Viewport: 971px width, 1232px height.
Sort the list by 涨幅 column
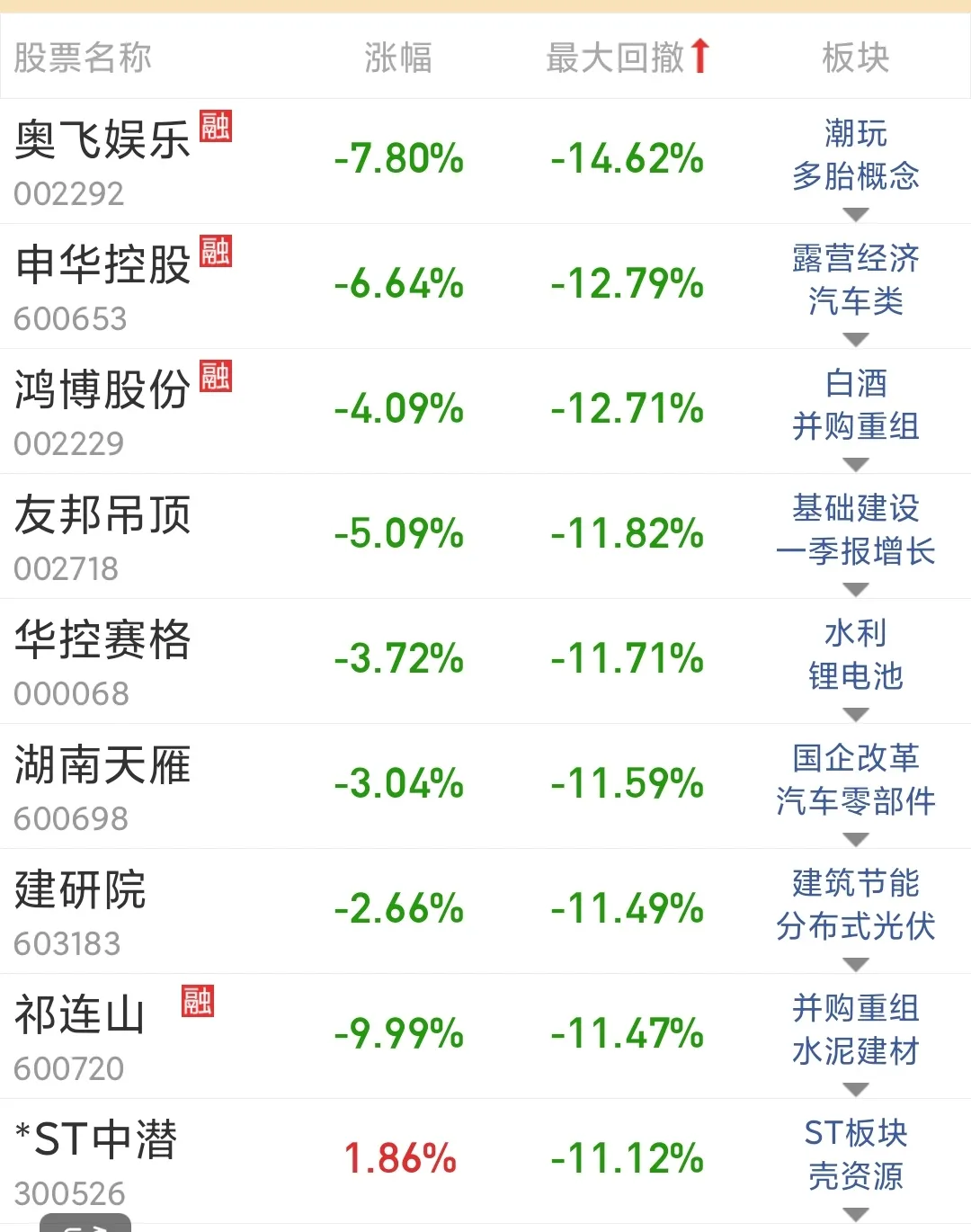tap(398, 58)
